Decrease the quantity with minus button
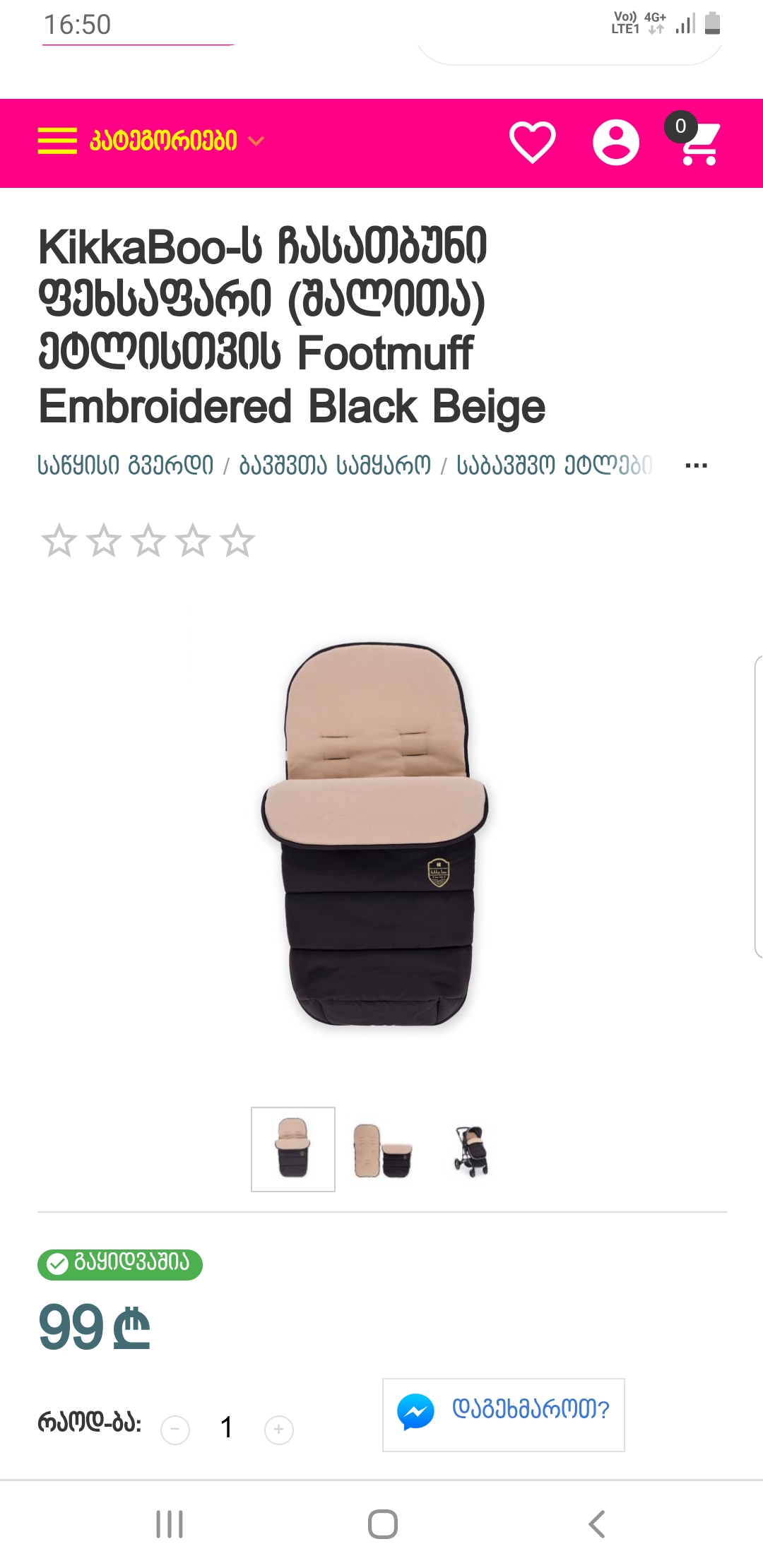This screenshot has width=763, height=1568. click(x=175, y=1430)
